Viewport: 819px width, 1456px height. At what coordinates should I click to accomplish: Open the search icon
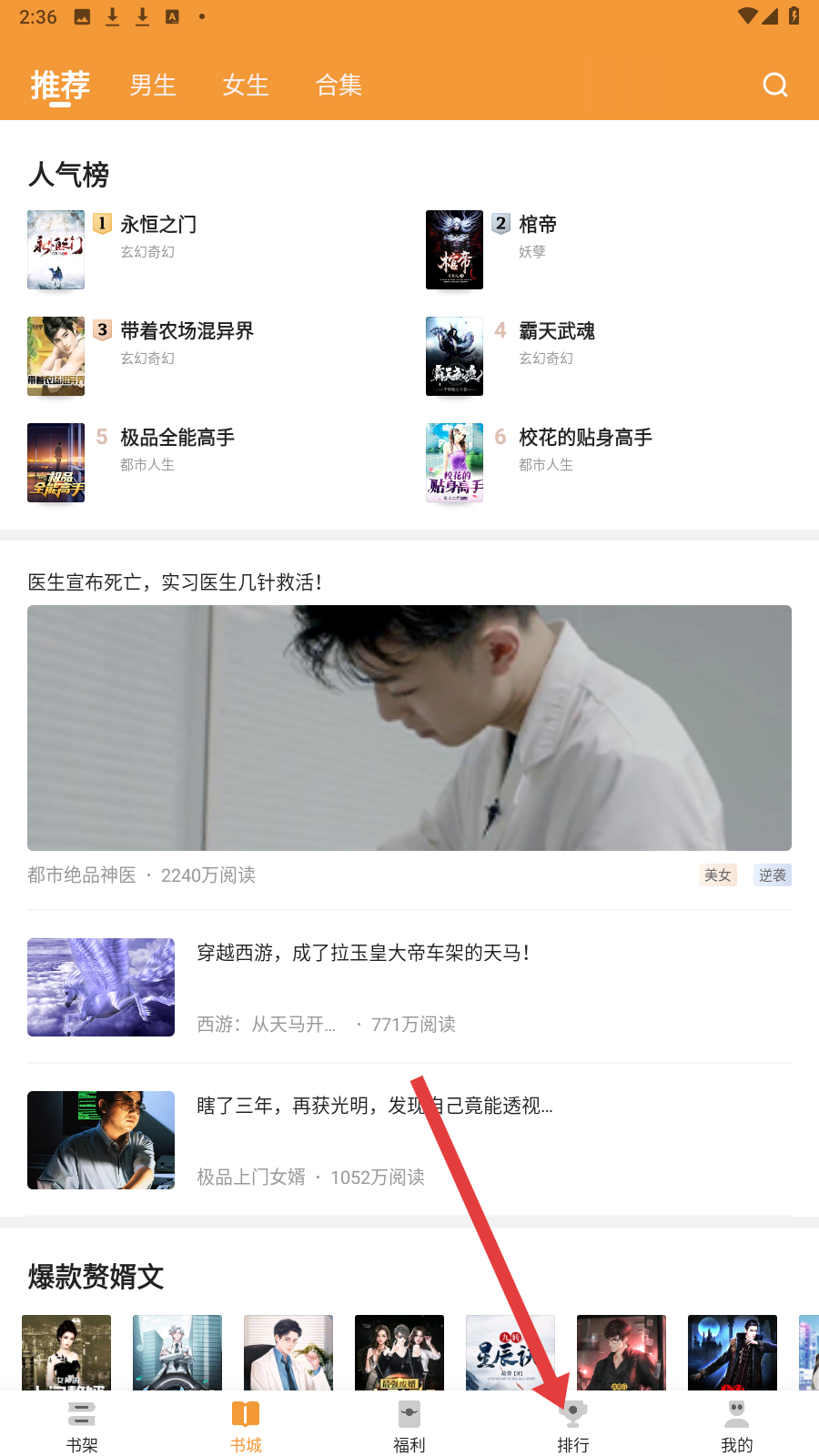coord(774,85)
